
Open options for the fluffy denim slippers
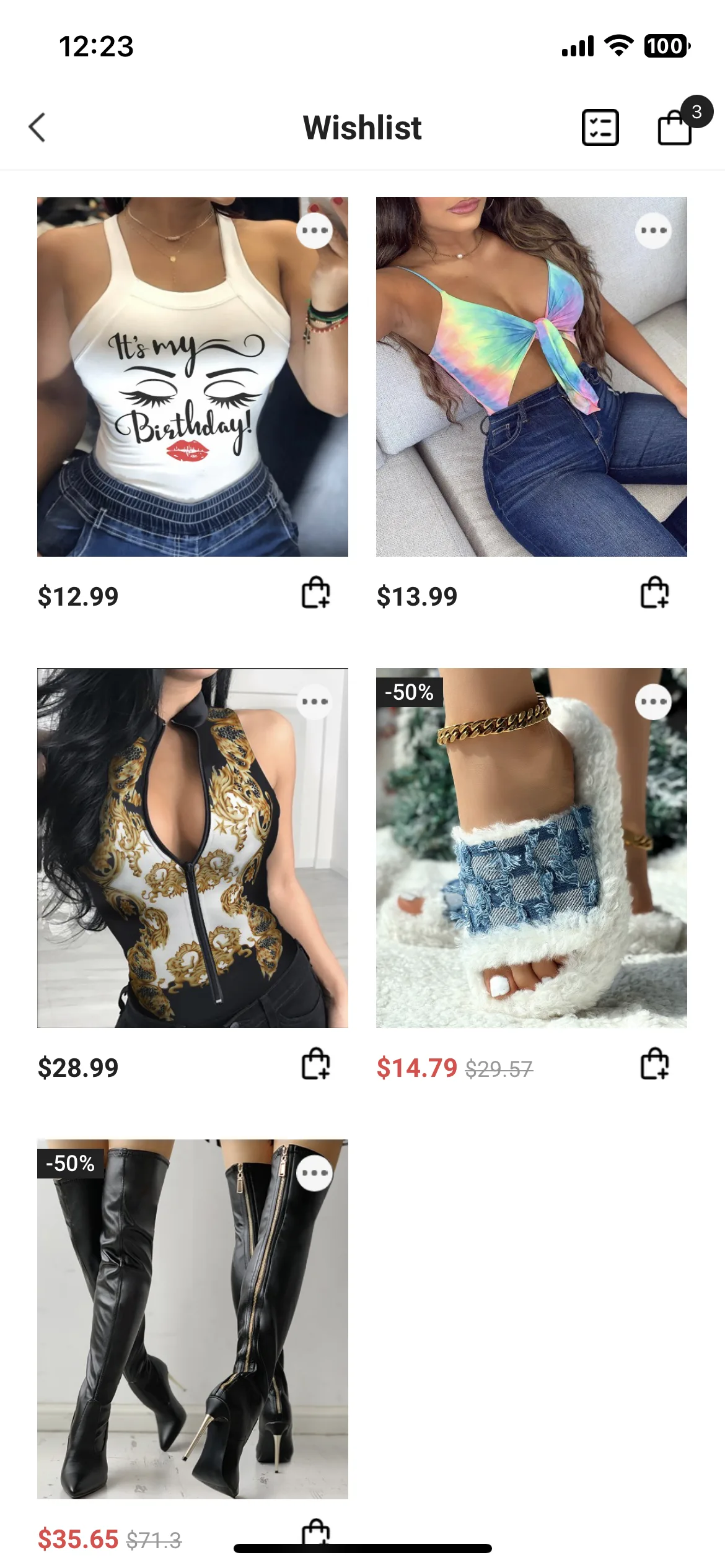pos(653,702)
